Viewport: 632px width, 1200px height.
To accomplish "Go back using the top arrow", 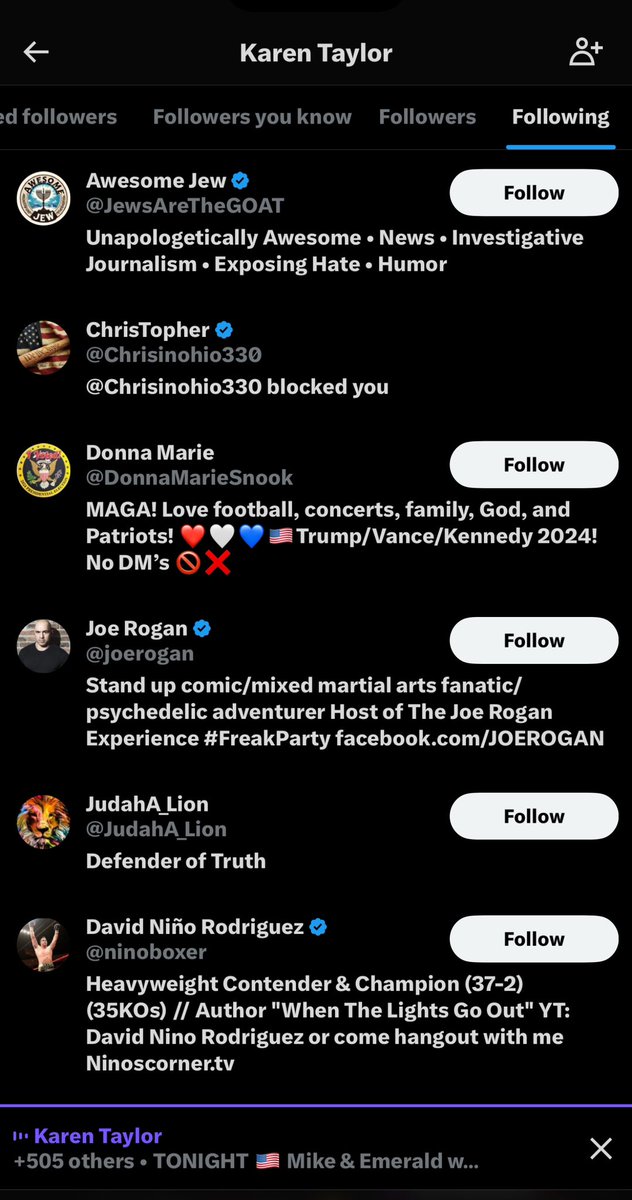I will pyautogui.click(x=36, y=53).
